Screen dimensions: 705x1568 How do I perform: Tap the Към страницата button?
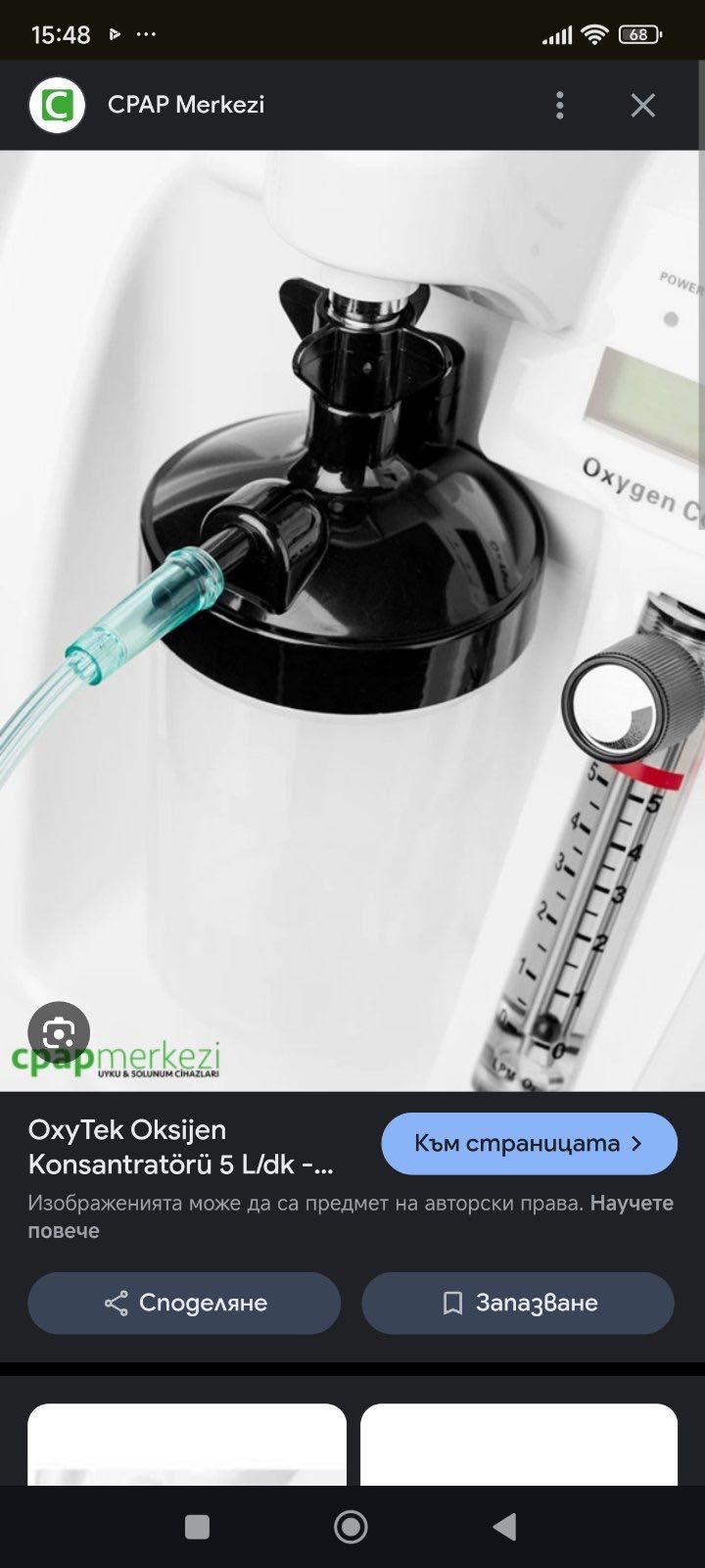529,1143
